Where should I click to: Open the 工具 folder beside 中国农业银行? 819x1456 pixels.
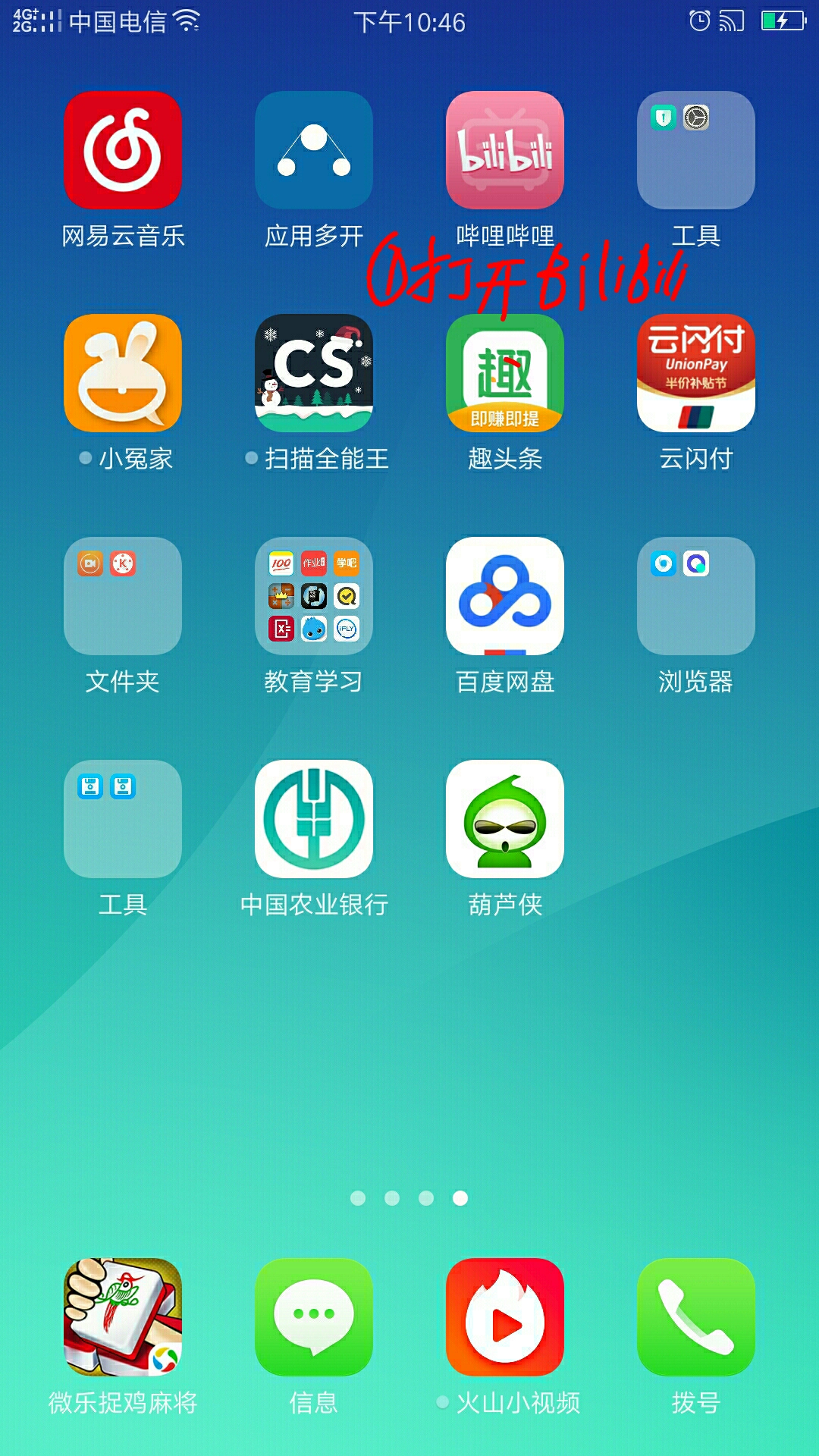[x=123, y=819]
